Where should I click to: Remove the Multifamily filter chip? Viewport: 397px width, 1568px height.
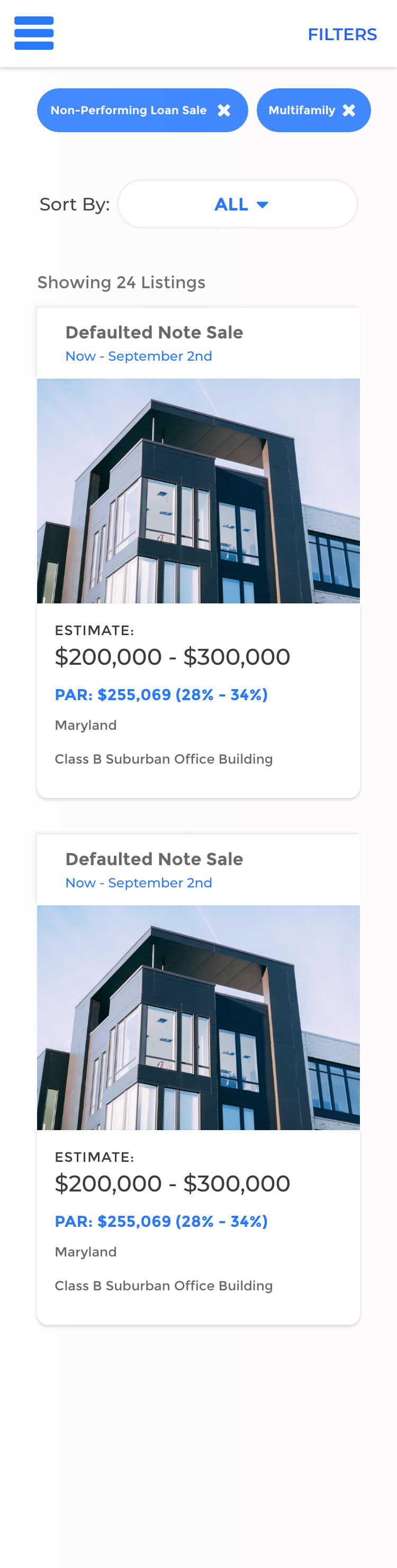[x=349, y=110]
